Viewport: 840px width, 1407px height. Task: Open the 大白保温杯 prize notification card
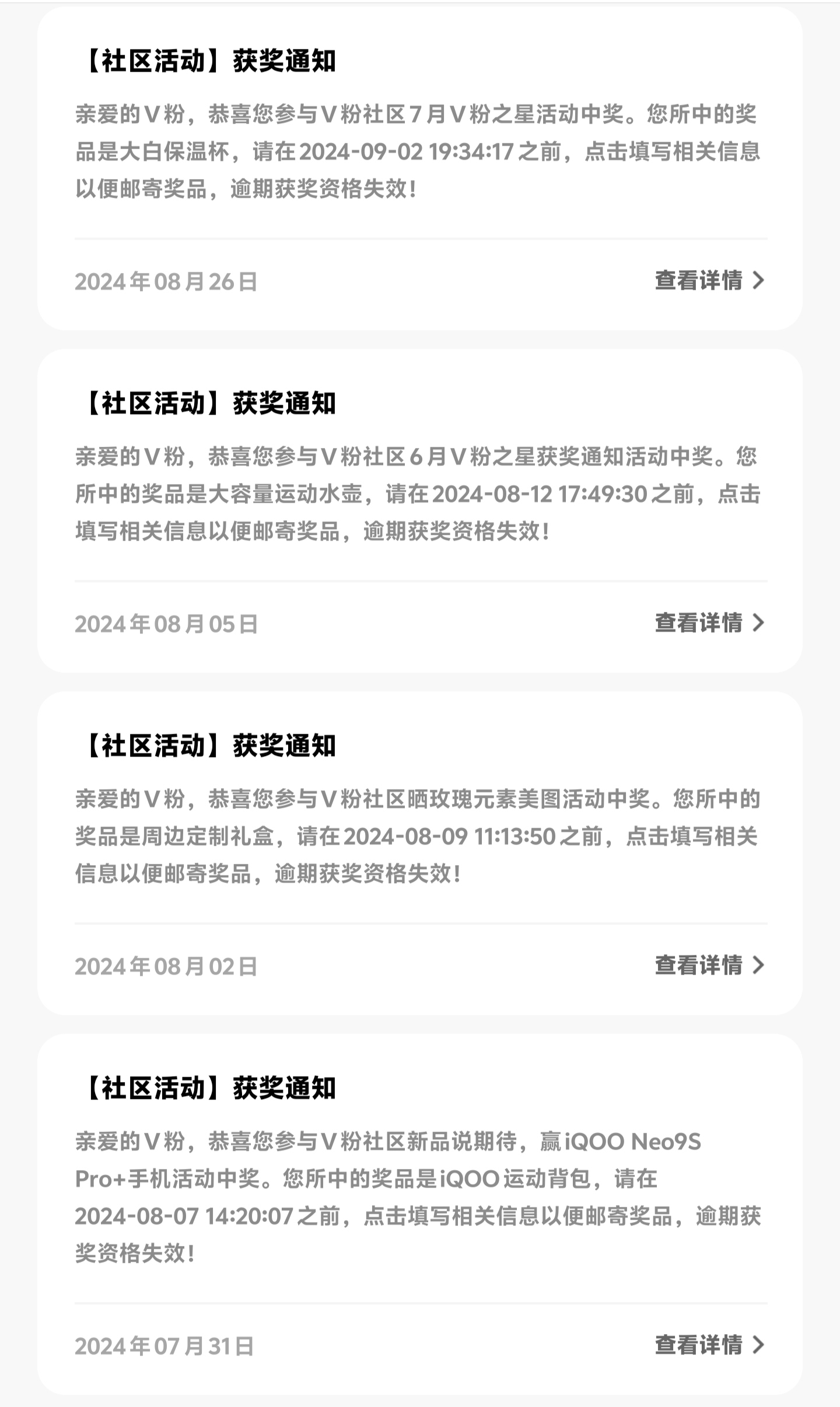[420, 169]
